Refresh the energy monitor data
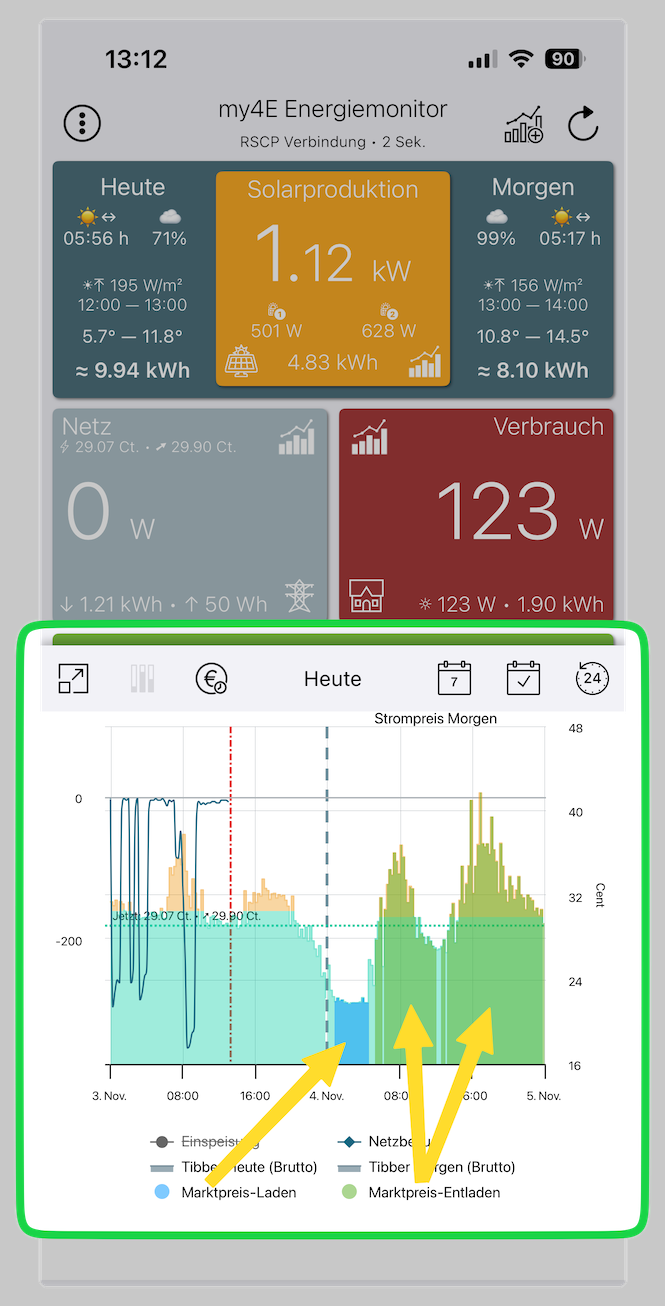The image size is (665, 1306). (583, 125)
